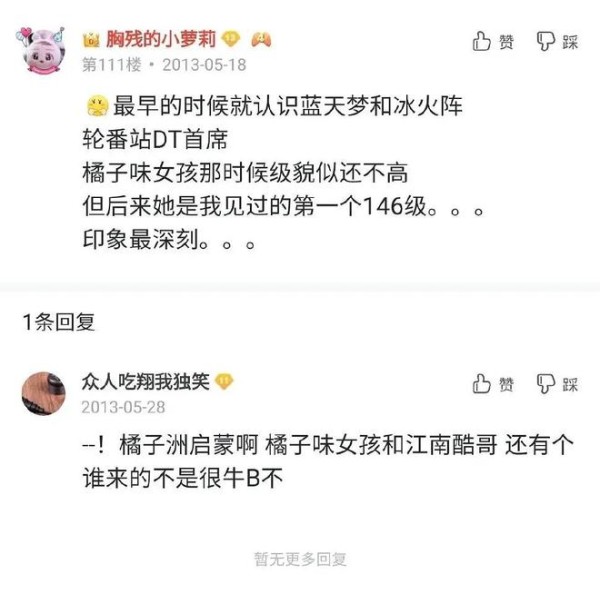The height and width of the screenshot is (594, 600).
Task: Open username 众人吃翔我独笑
Action: coord(146,382)
